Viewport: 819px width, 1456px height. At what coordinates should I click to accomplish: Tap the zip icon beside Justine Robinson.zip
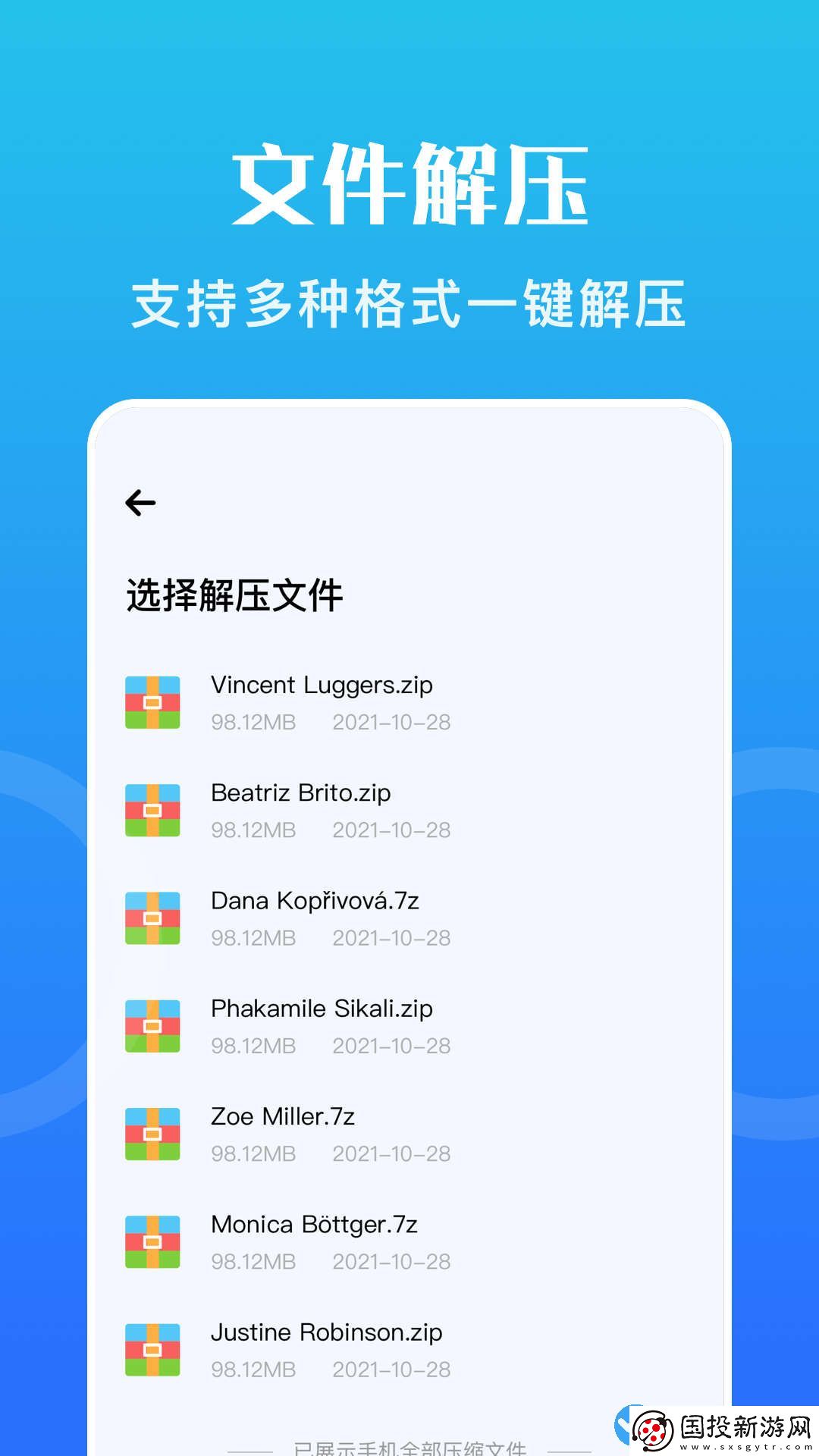(x=153, y=1349)
